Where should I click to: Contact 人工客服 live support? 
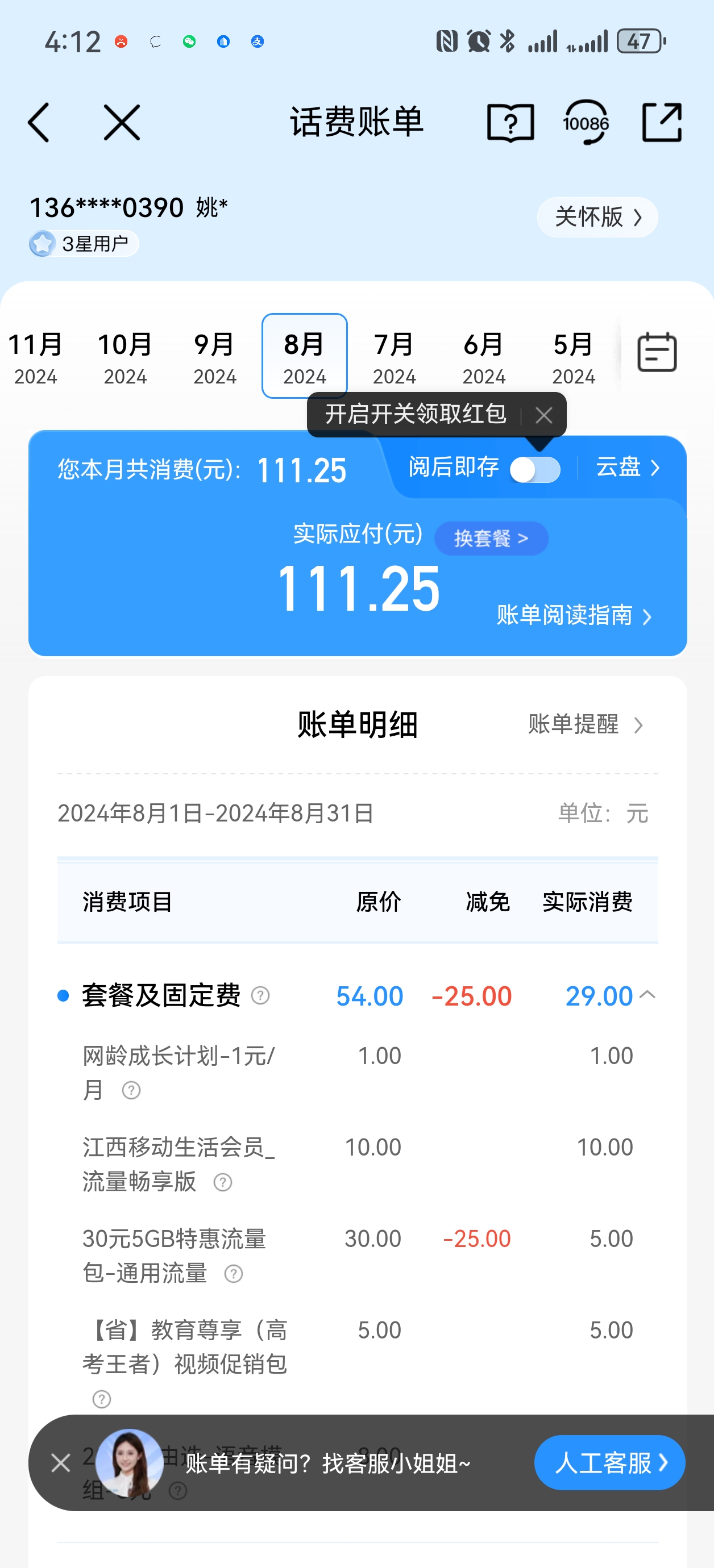coord(609,1462)
